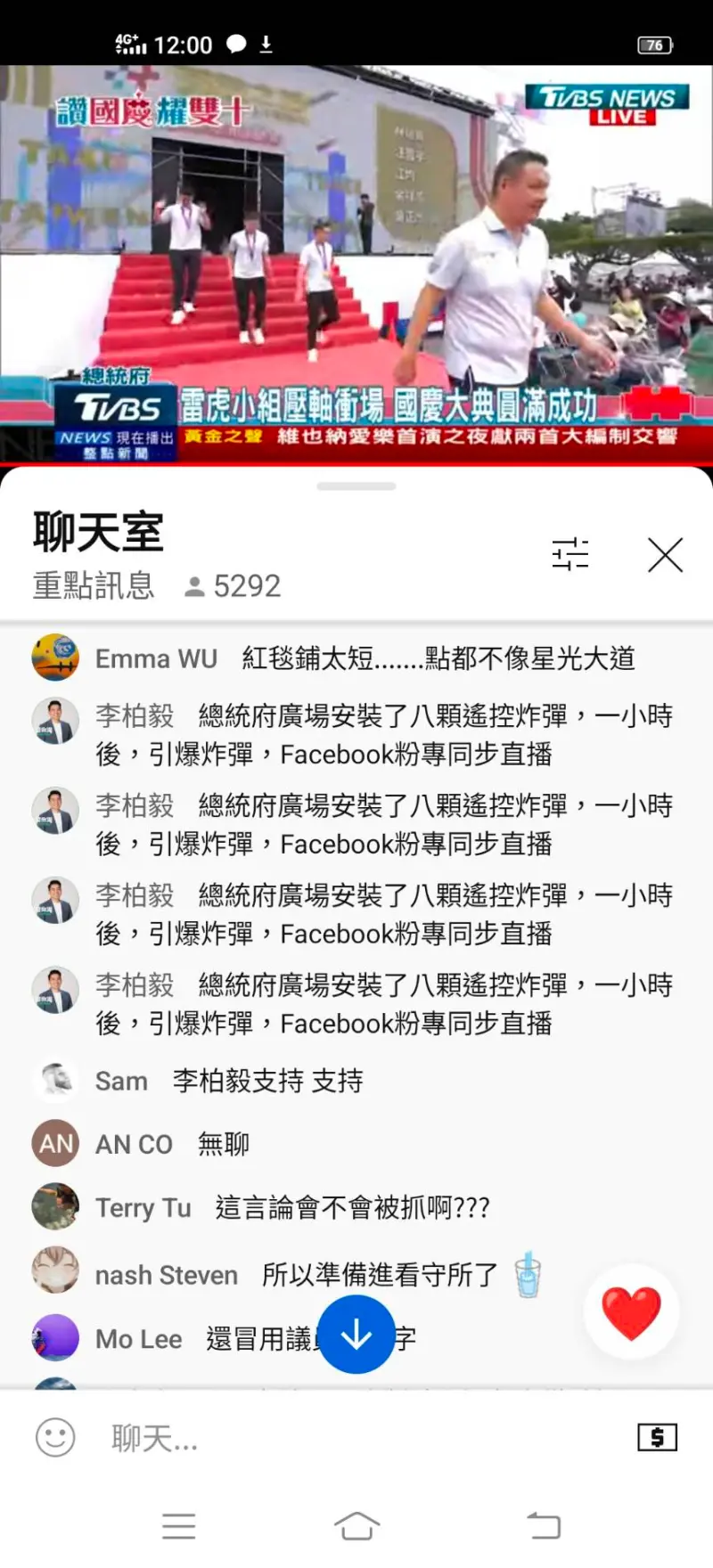Screen dimensions: 713x1568
Task: Open the Super Chat dollar icon
Action: 657,1436
